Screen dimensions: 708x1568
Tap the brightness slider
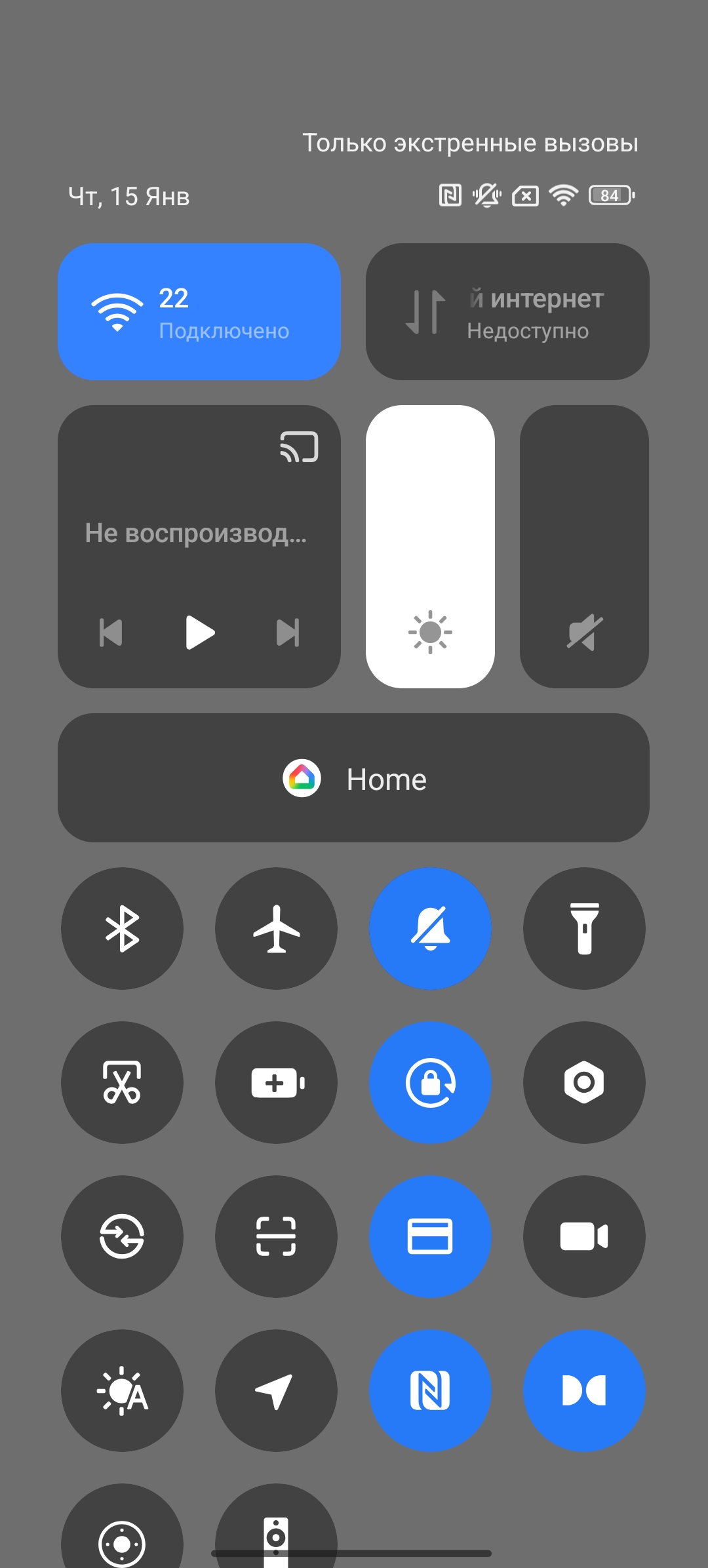point(430,546)
